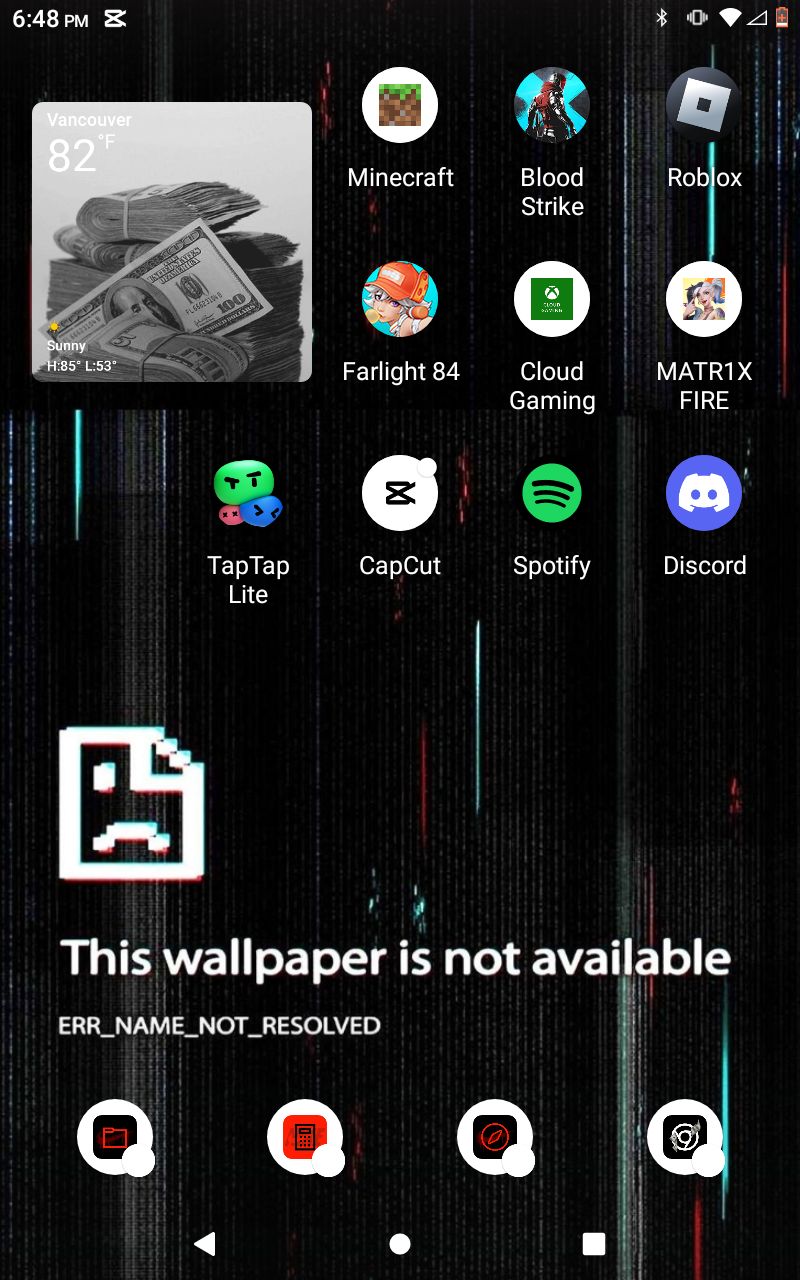Screen dimensions: 800x1280
Task: Open the Vancouver weather widget
Action: point(172,242)
